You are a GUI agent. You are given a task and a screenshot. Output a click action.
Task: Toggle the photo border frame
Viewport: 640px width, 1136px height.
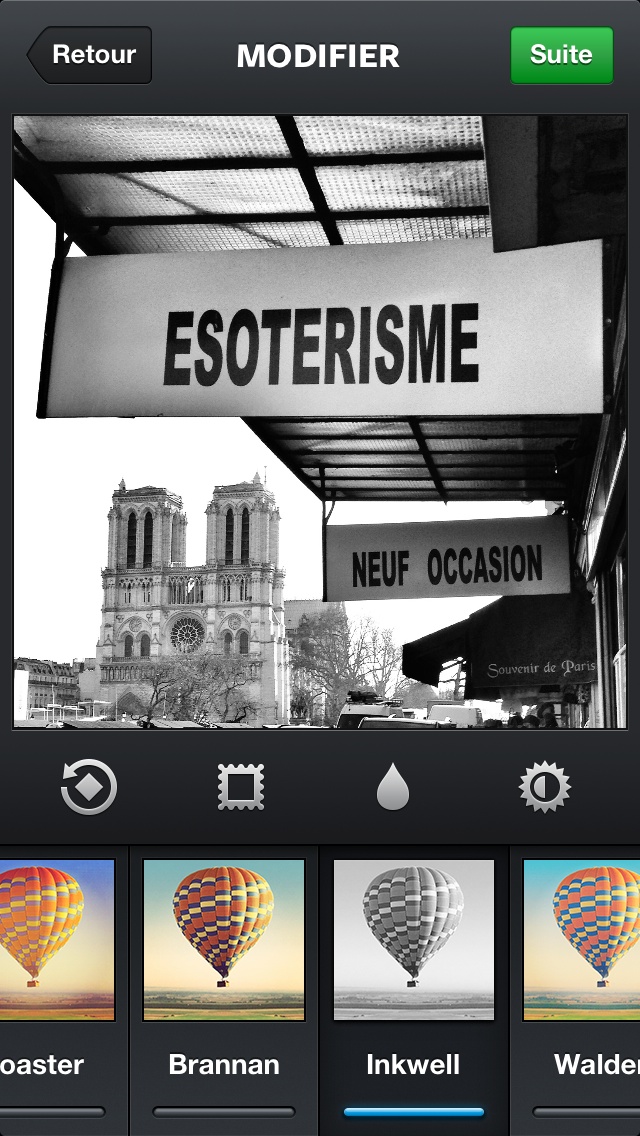(x=241, y=788)
